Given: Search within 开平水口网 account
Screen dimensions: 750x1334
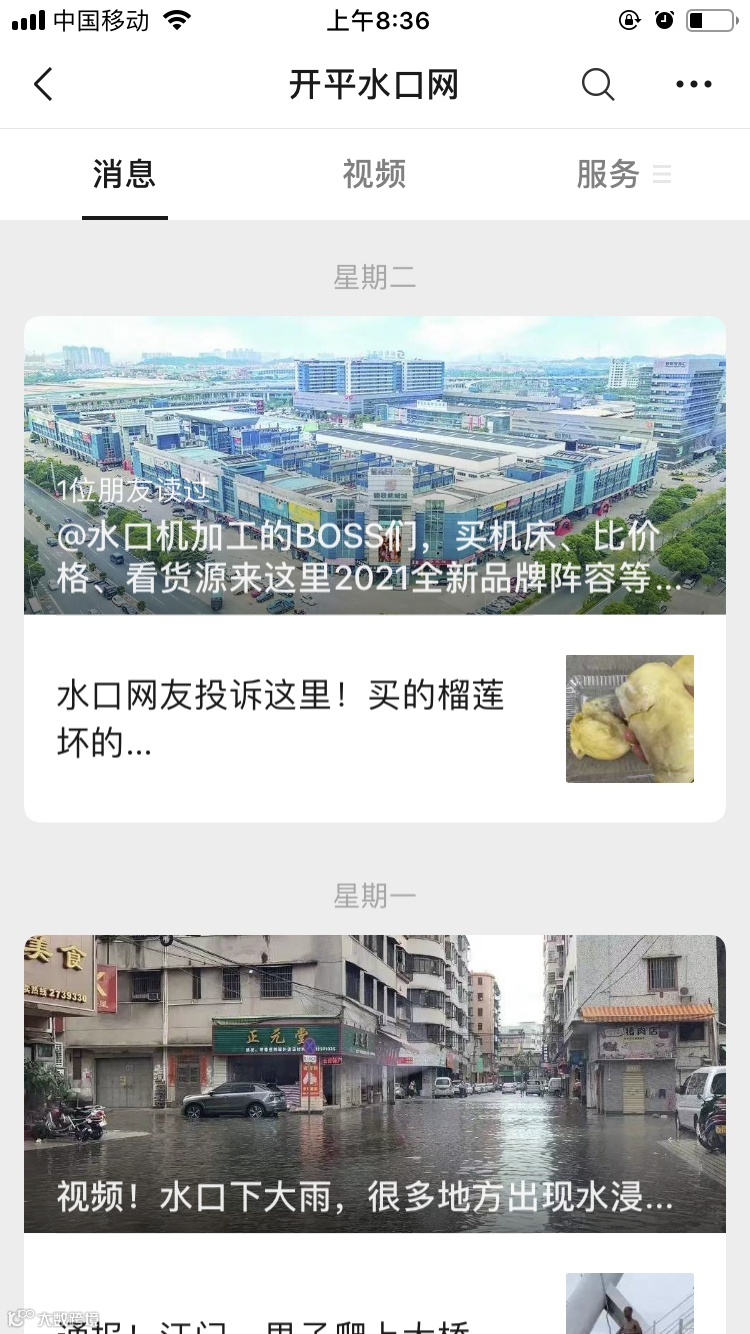Looking at the screenshot, I should point(597,85).
